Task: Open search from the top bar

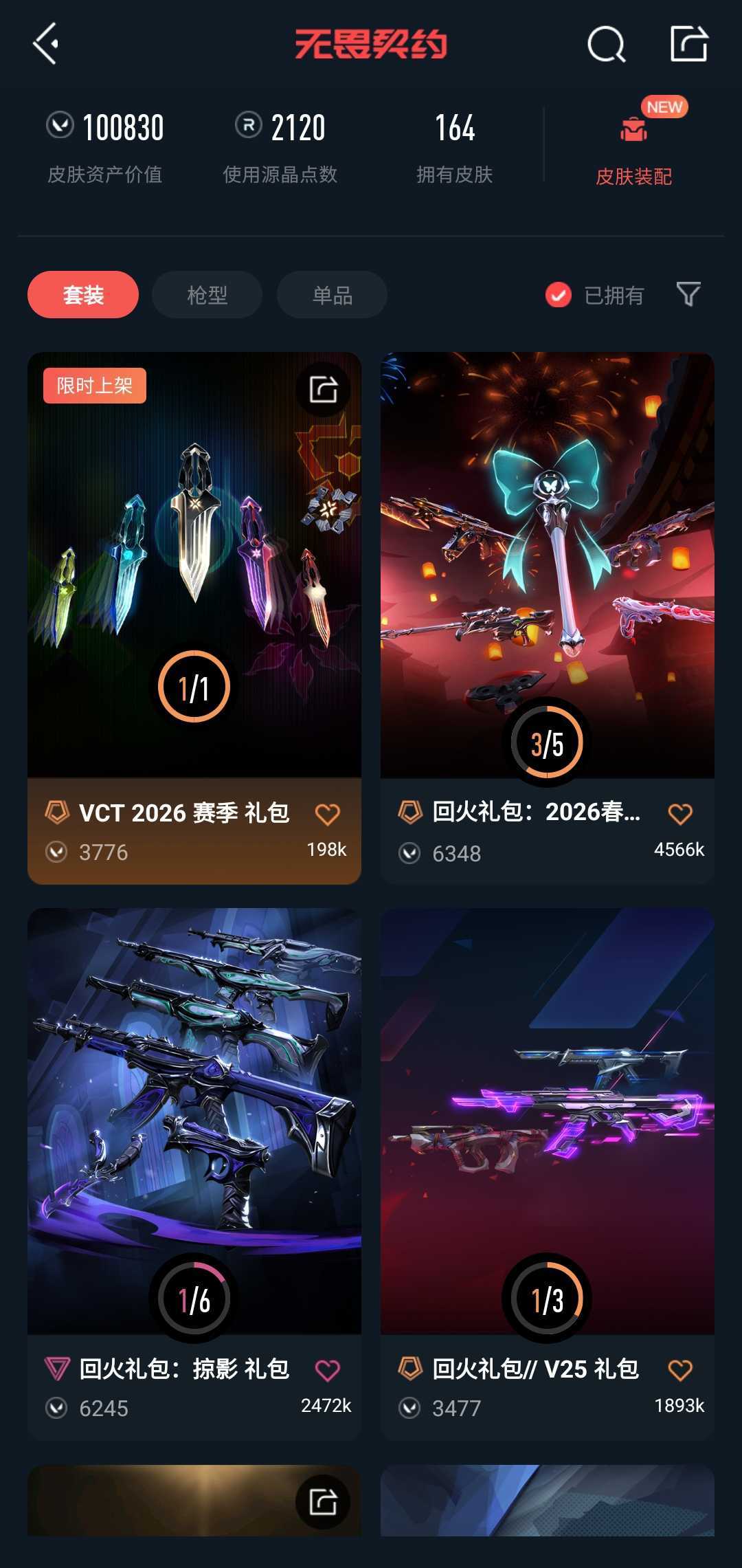Action: (x=606, y=45)
